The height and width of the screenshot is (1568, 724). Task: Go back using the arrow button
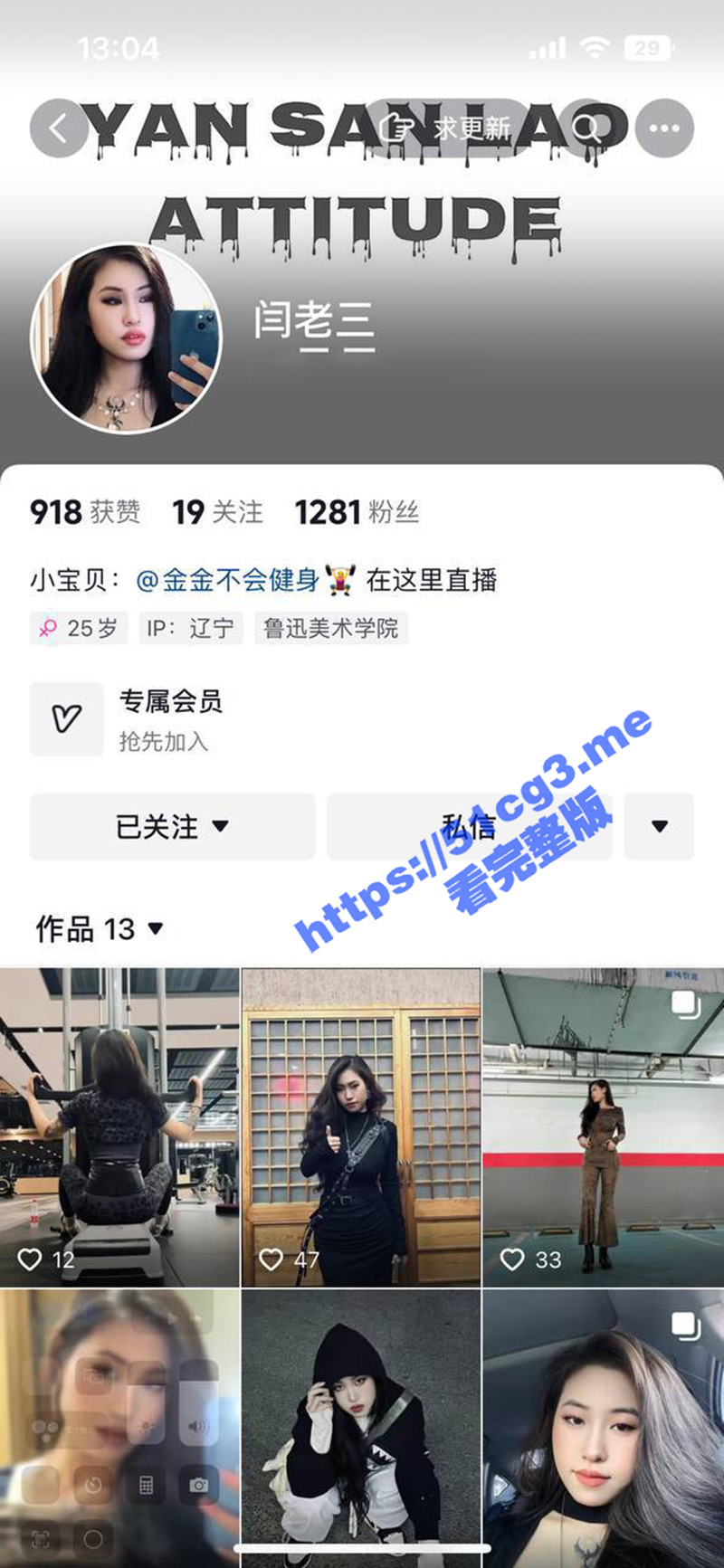point(58,128)
